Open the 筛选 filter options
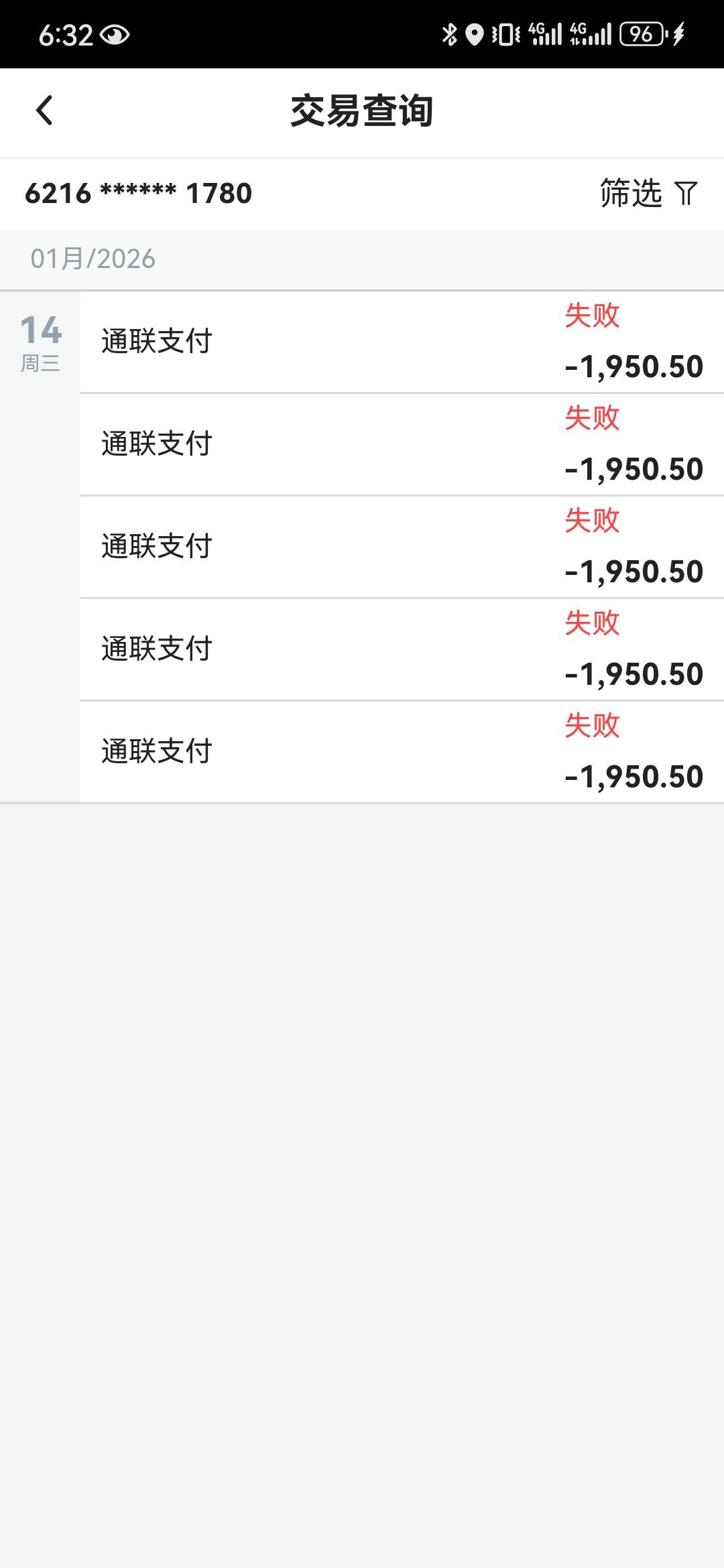The width and height of the screenshot is (724, 1568). coord(648,194)
